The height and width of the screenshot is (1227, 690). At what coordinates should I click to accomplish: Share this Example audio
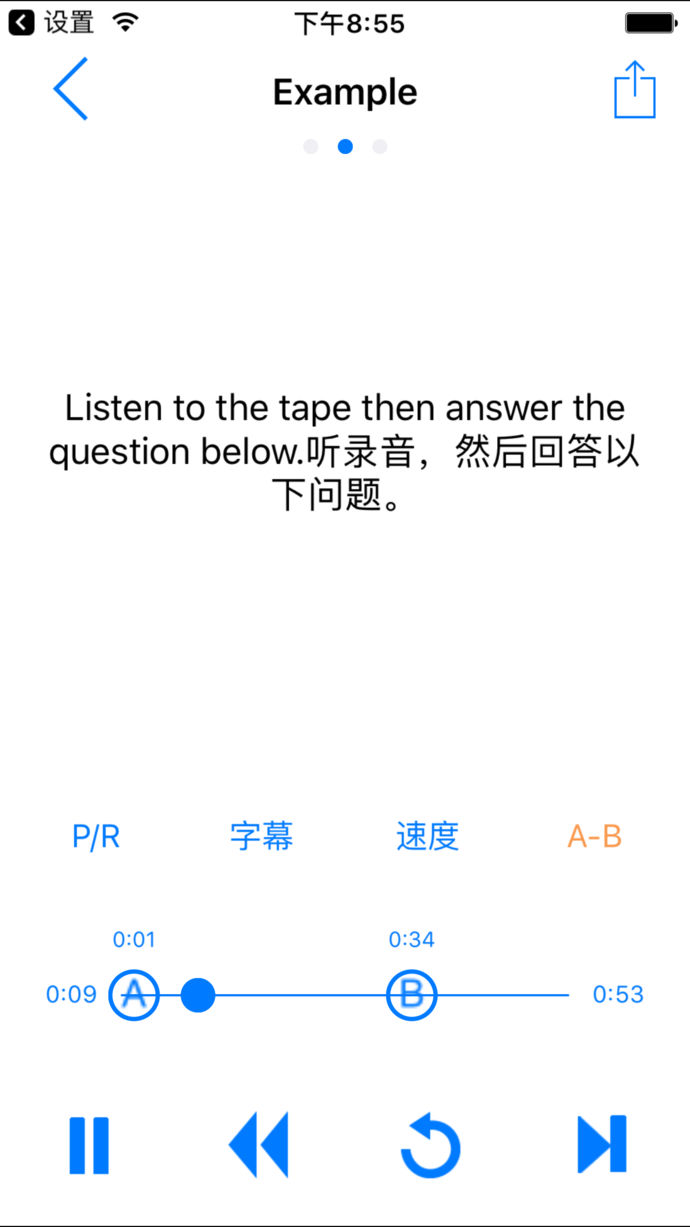click(x=634, y=90)
